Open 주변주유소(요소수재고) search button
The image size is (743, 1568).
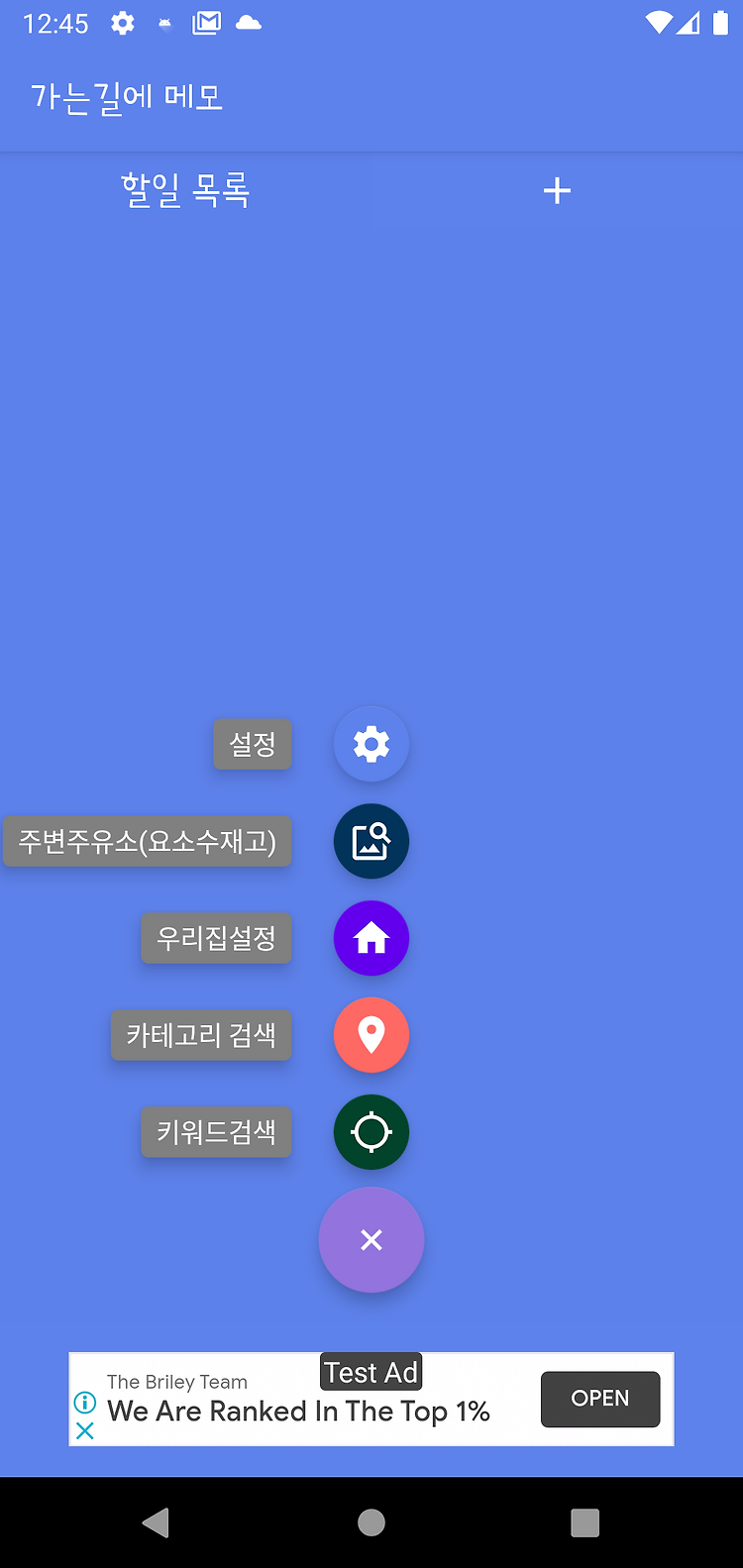371,841
